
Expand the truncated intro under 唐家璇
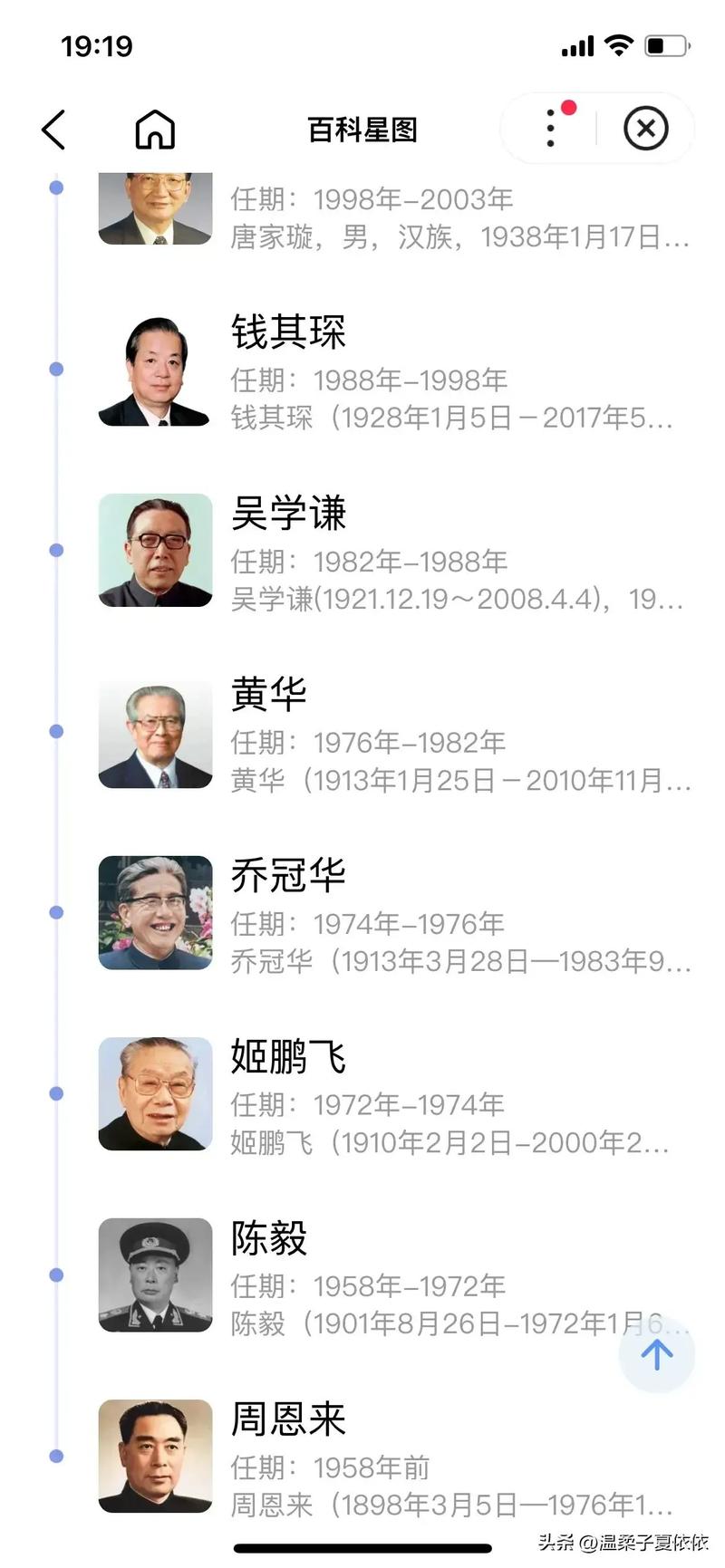(x=453, y=237)
